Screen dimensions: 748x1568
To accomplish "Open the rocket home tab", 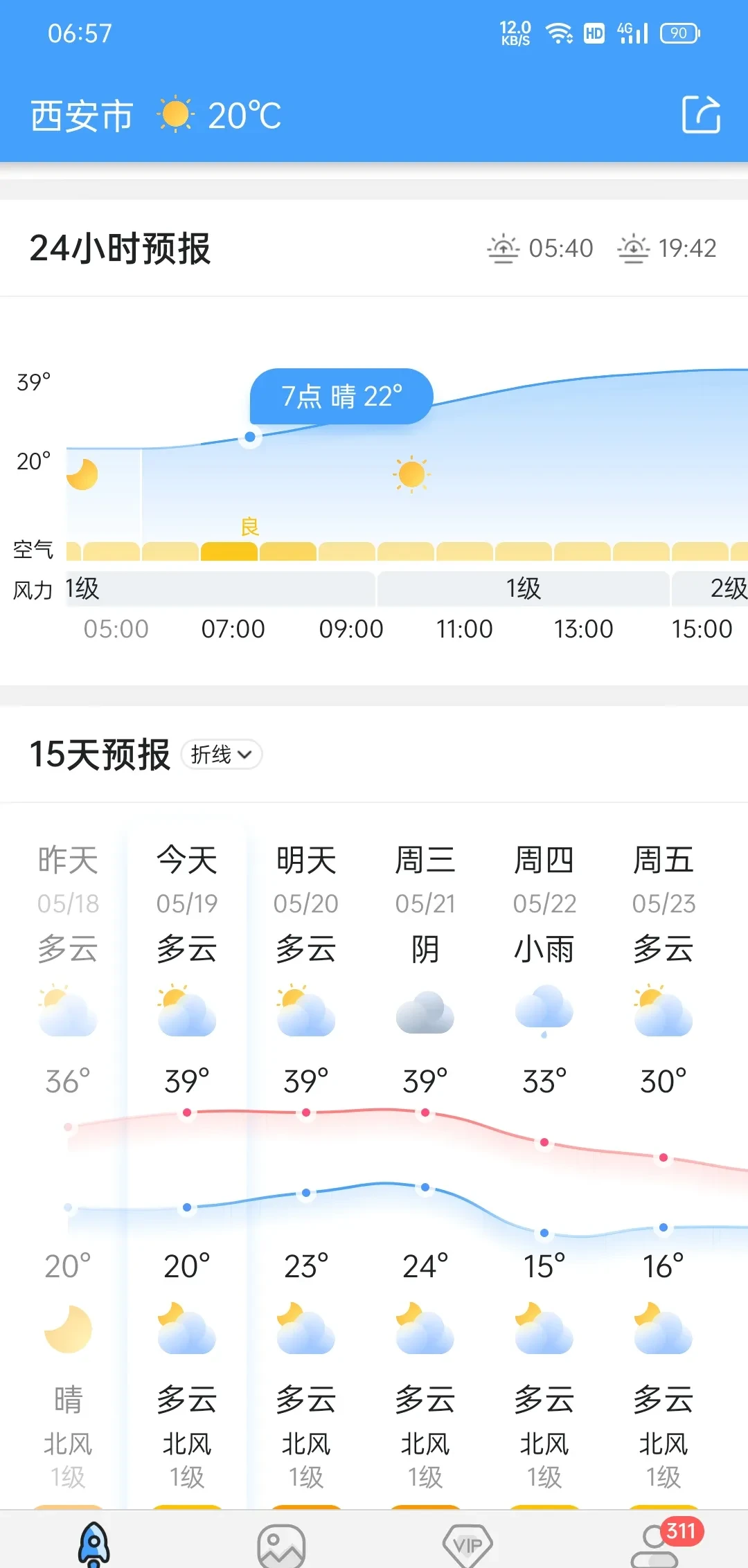I will tap(93, 1544).
